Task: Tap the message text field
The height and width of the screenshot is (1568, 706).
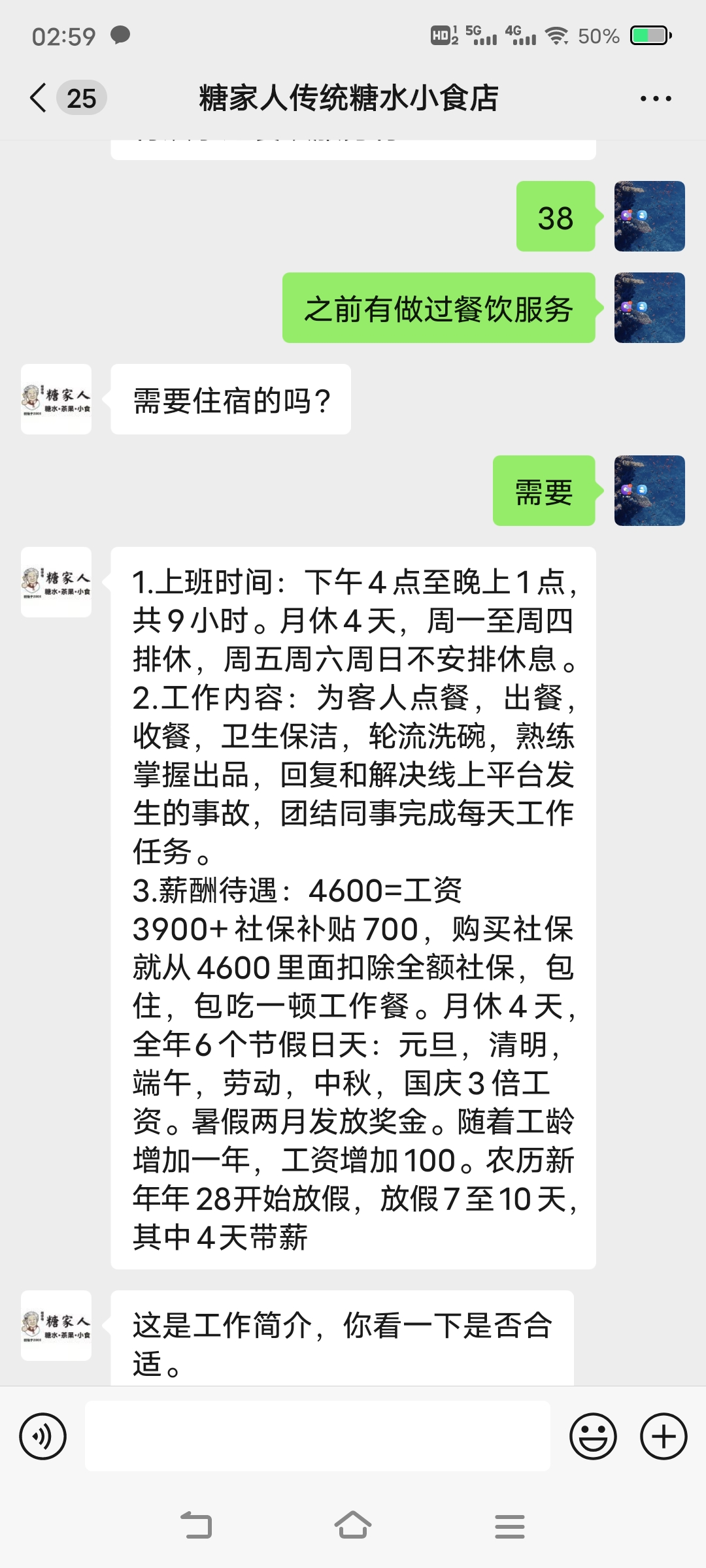Action: click(318, 1435)
